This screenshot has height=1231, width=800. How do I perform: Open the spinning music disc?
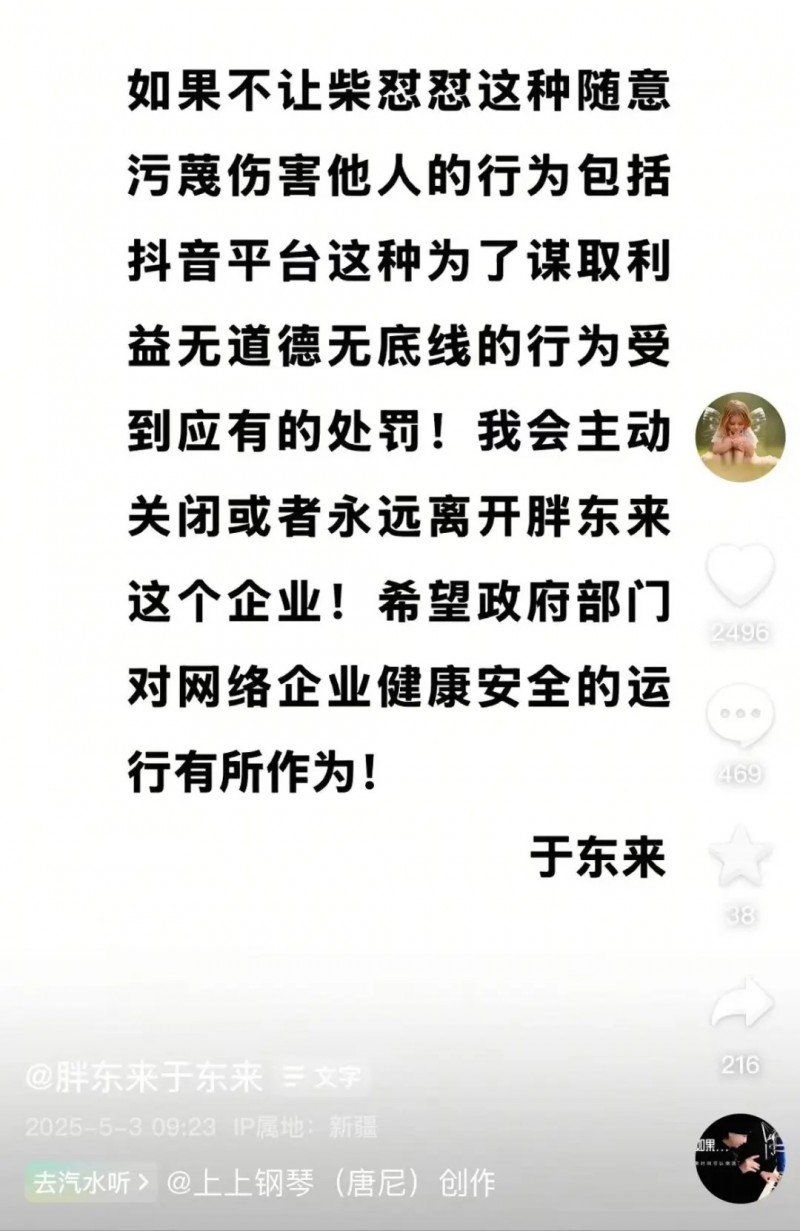tap(740, 1158)
